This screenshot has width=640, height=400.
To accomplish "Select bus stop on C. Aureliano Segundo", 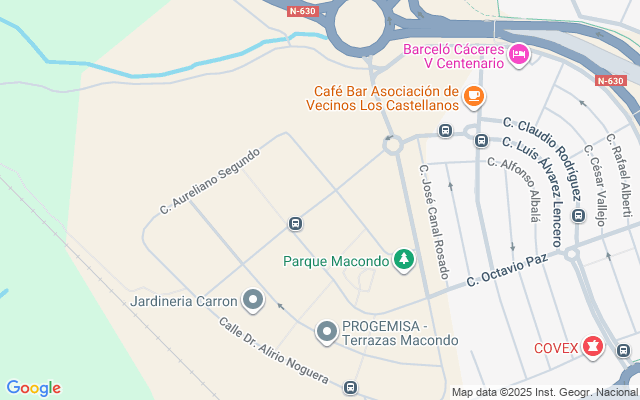I will tap(295, 223).
